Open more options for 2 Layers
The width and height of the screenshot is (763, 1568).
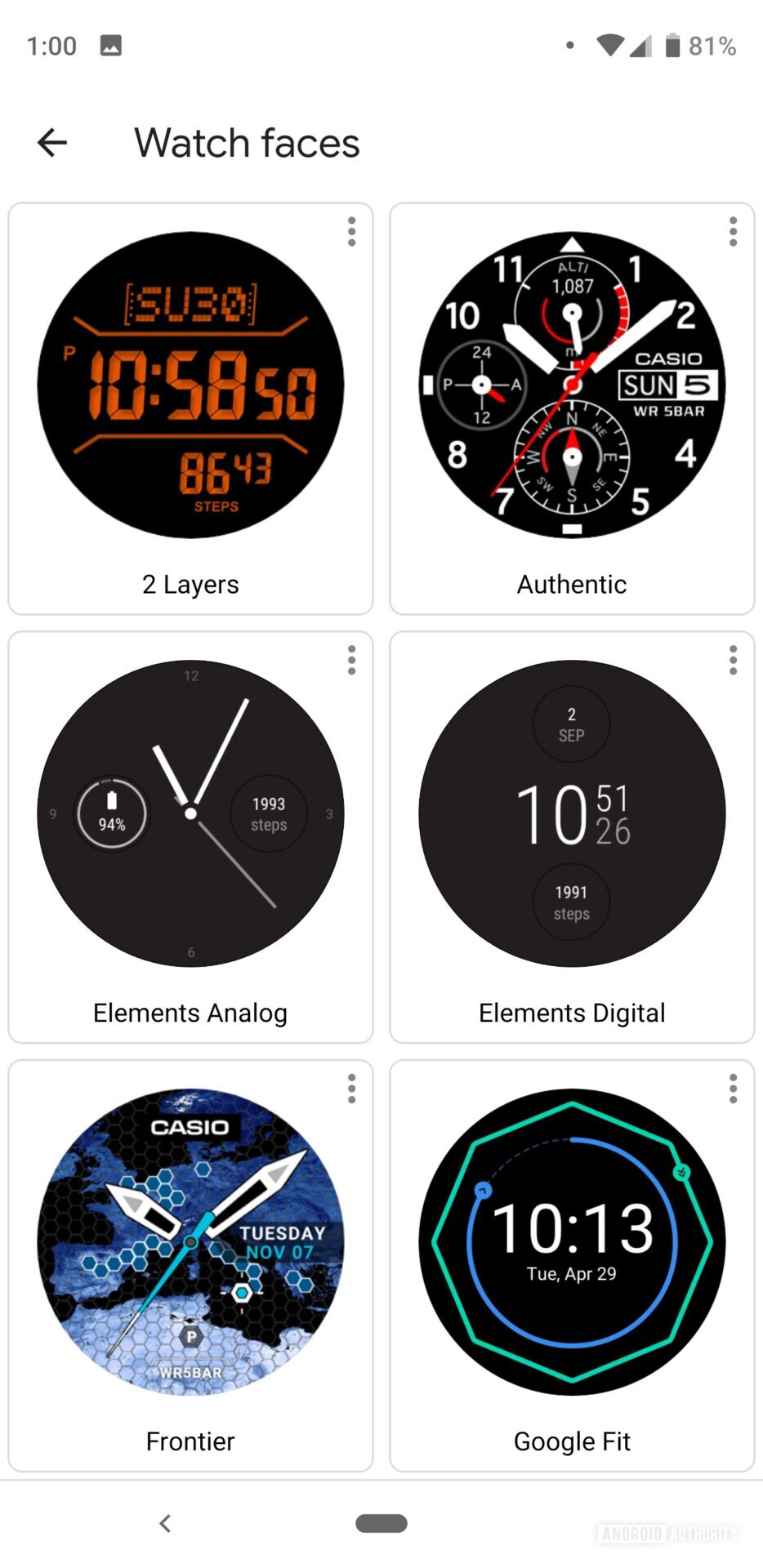pyautogui.click(x=351, y=232)
